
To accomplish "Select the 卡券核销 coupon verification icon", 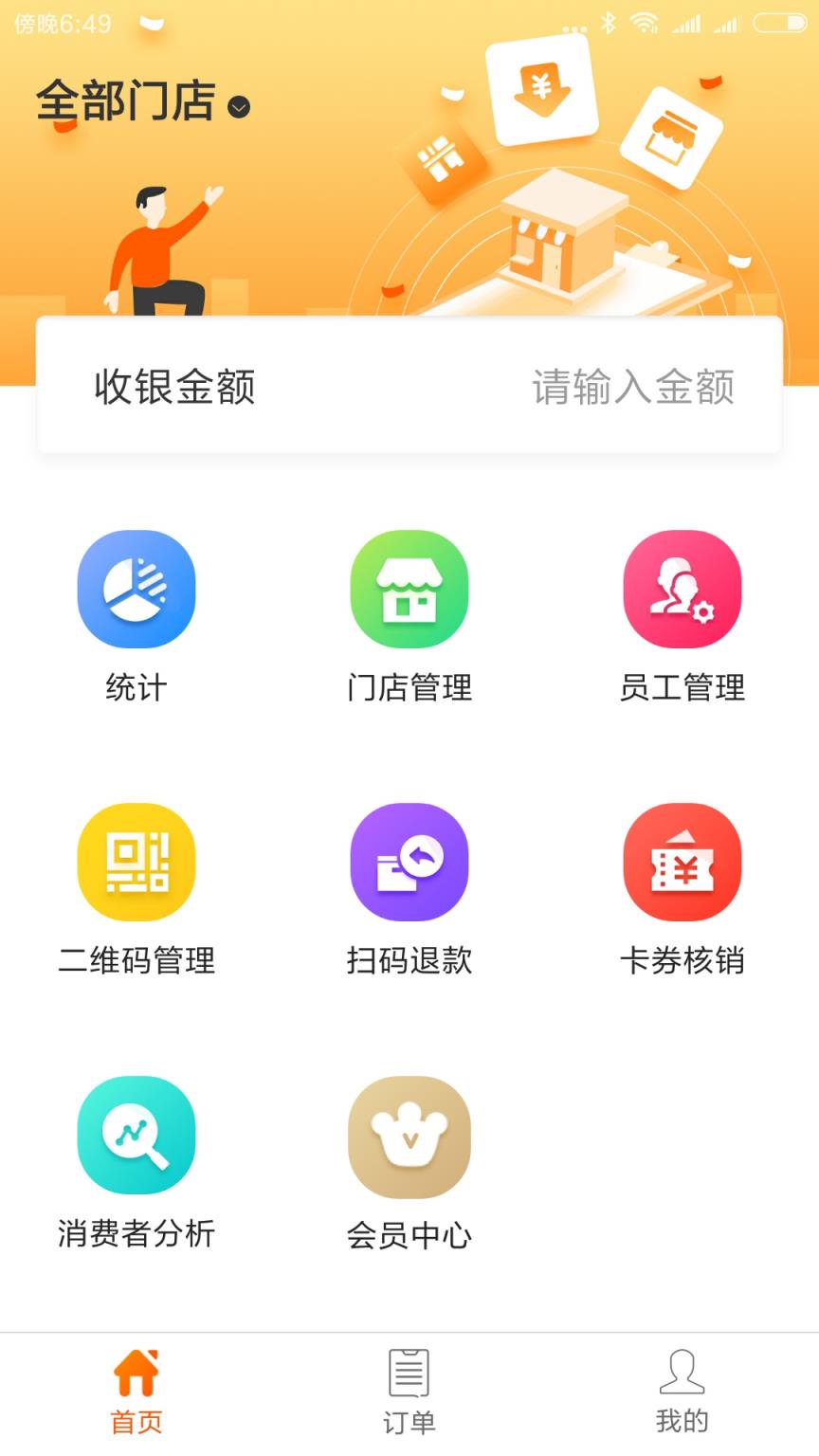I will point(682,861).
